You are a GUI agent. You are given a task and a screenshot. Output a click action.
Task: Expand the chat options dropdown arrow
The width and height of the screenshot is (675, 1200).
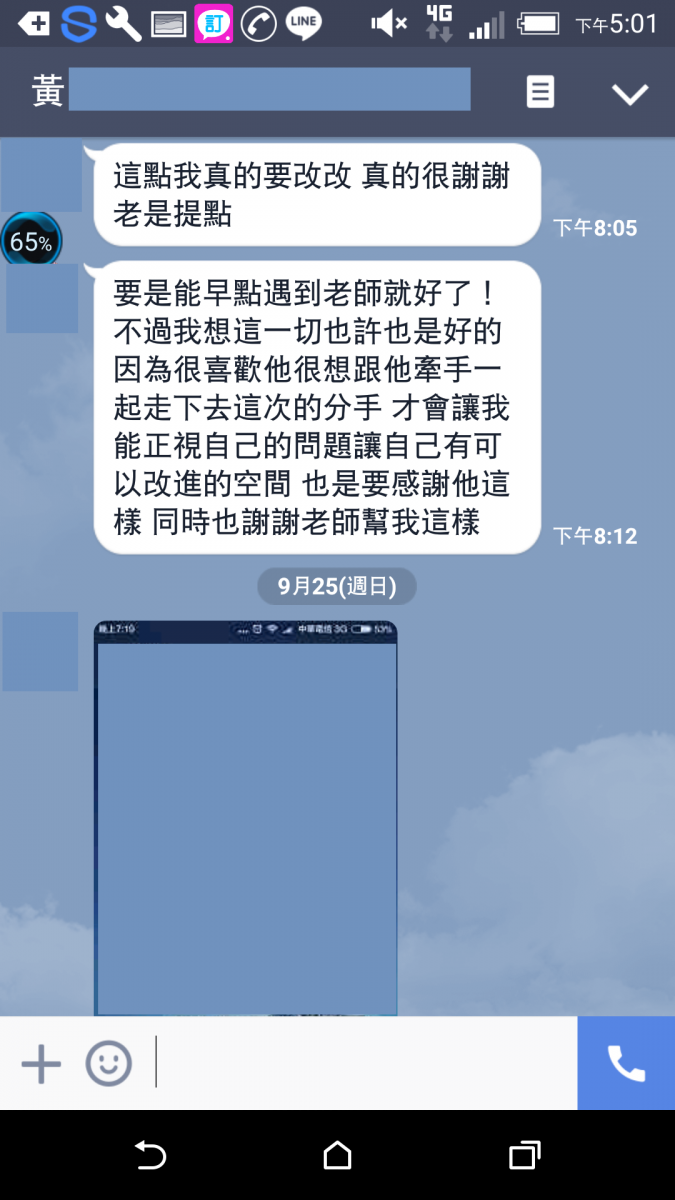tap(630, 94)
